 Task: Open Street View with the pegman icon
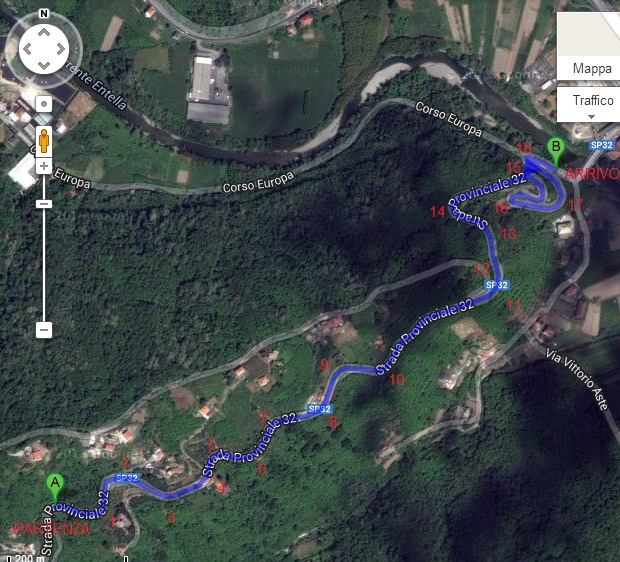pyautogui.click(x=44, y=137)
